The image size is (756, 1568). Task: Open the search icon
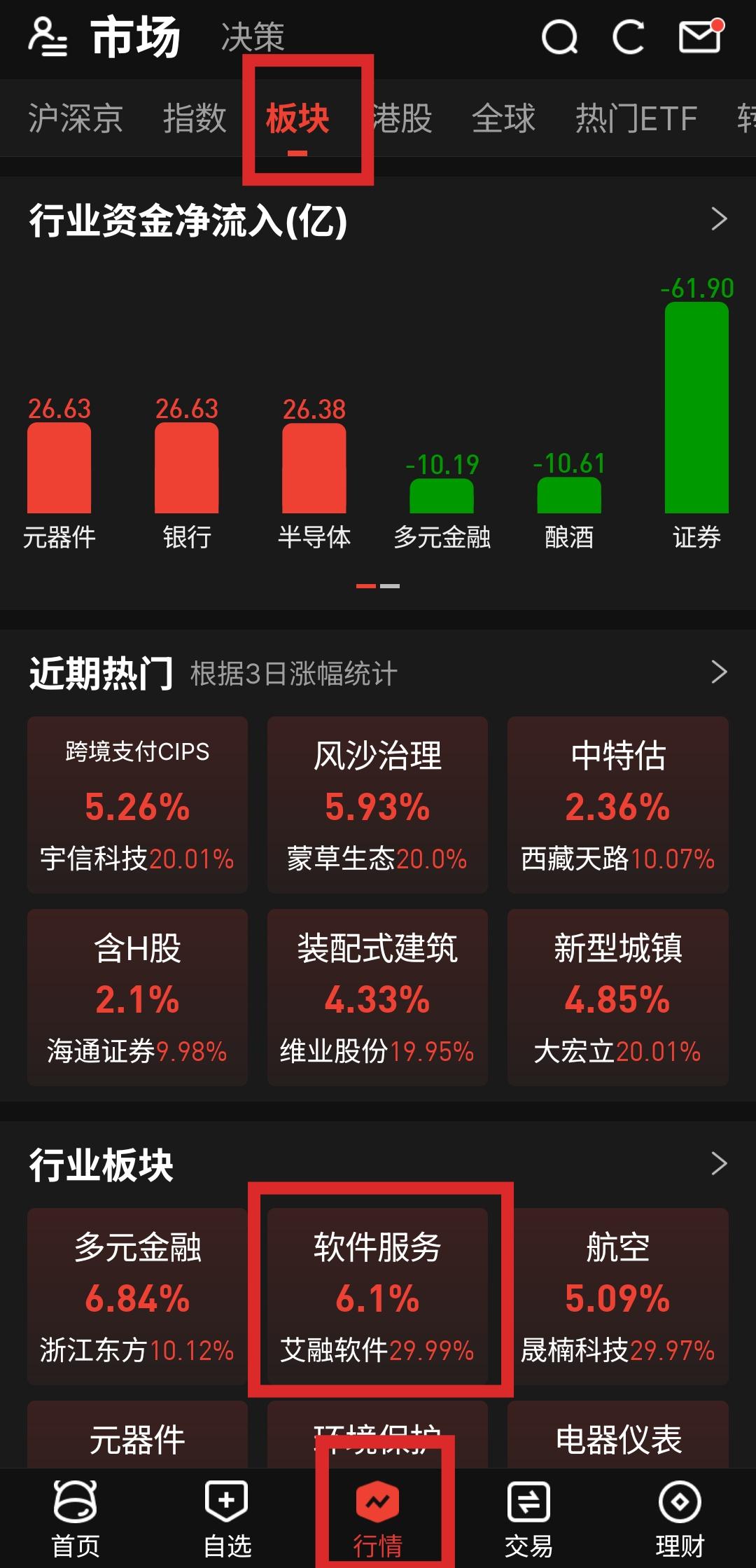click(559, 37)
